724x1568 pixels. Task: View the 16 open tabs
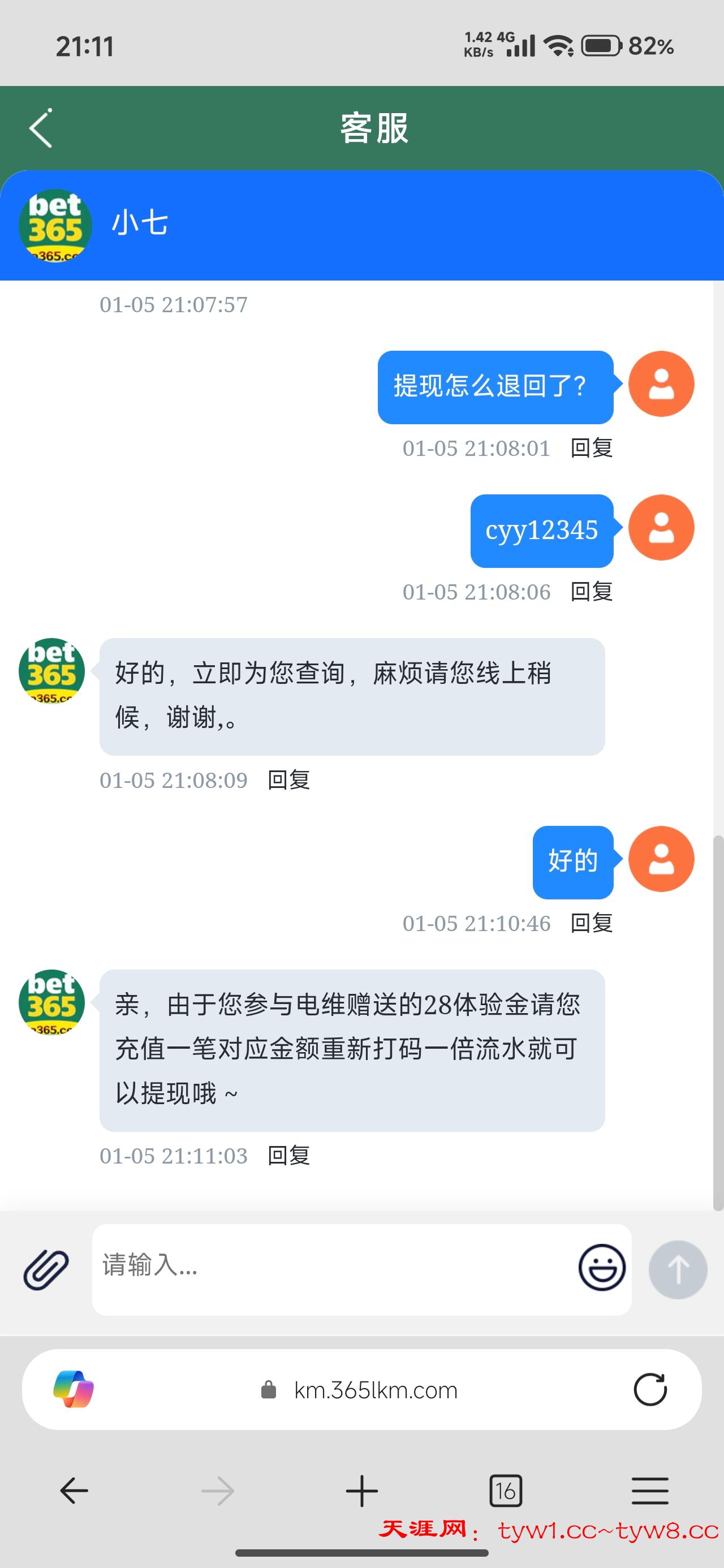point(506,1491)
